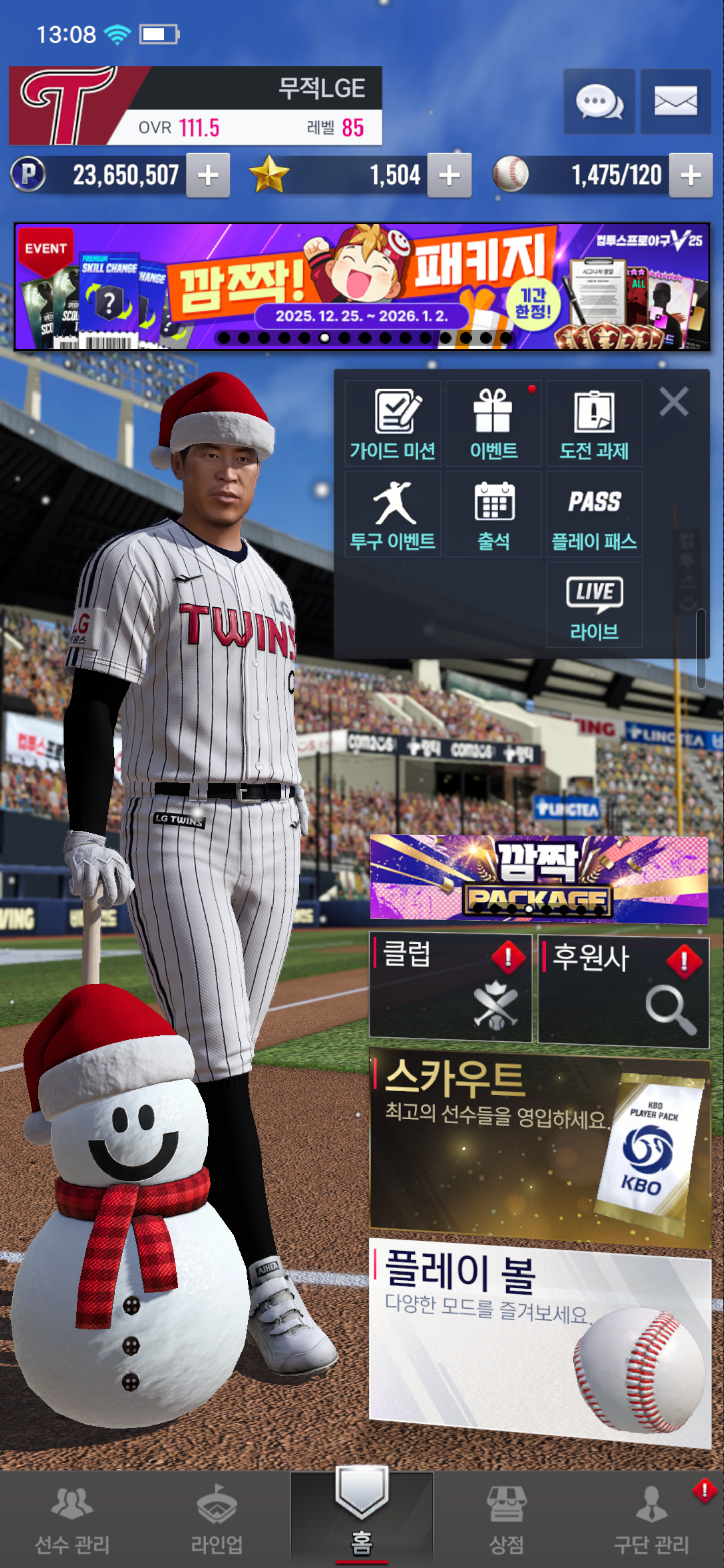Open the chat speech bubble icon
Image resolution: width=724 pixels, height=1568 pixels.
pos(599,102)
